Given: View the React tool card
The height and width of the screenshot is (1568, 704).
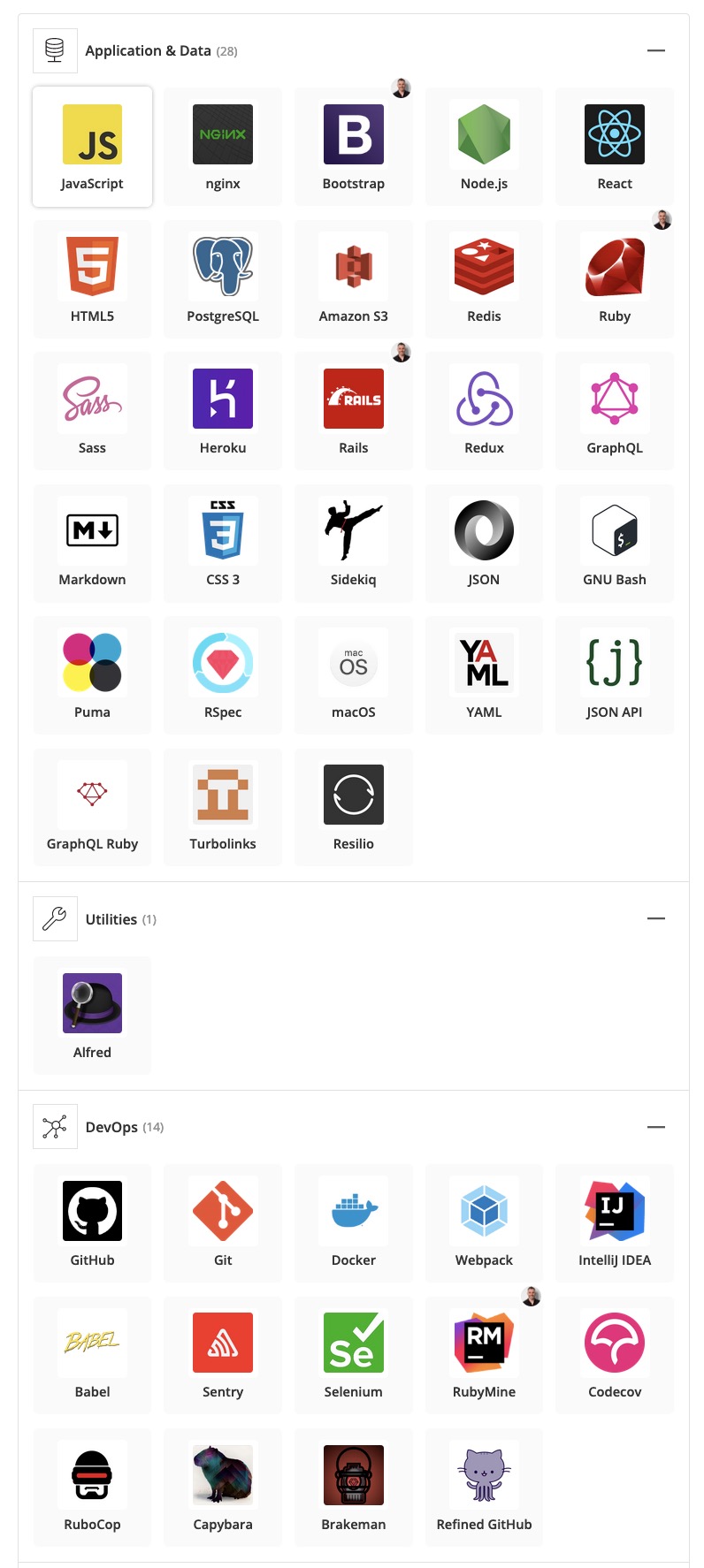Looking at the screenshot, I should (615, 147).
